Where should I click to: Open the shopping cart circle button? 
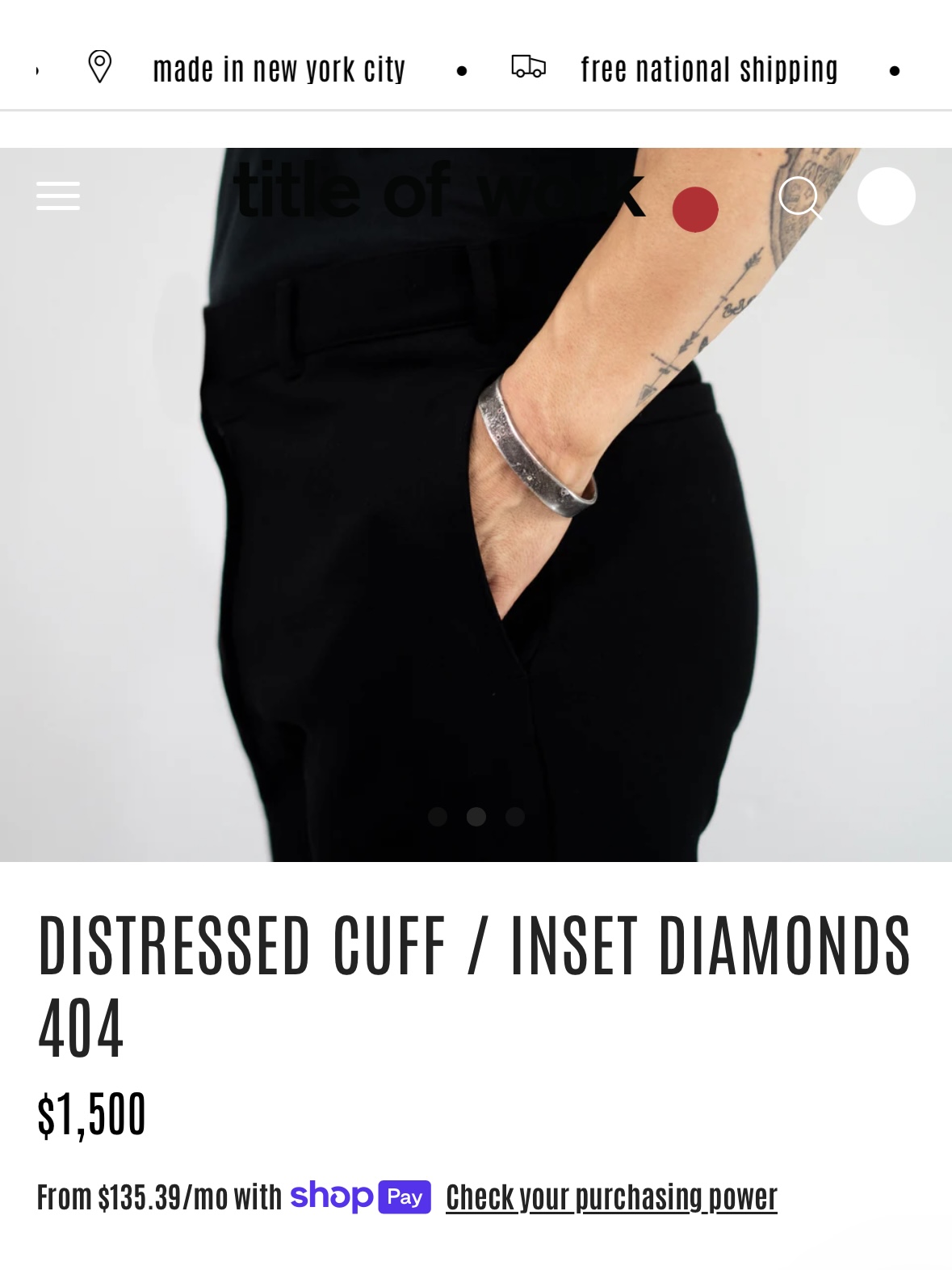coord(886,196)
